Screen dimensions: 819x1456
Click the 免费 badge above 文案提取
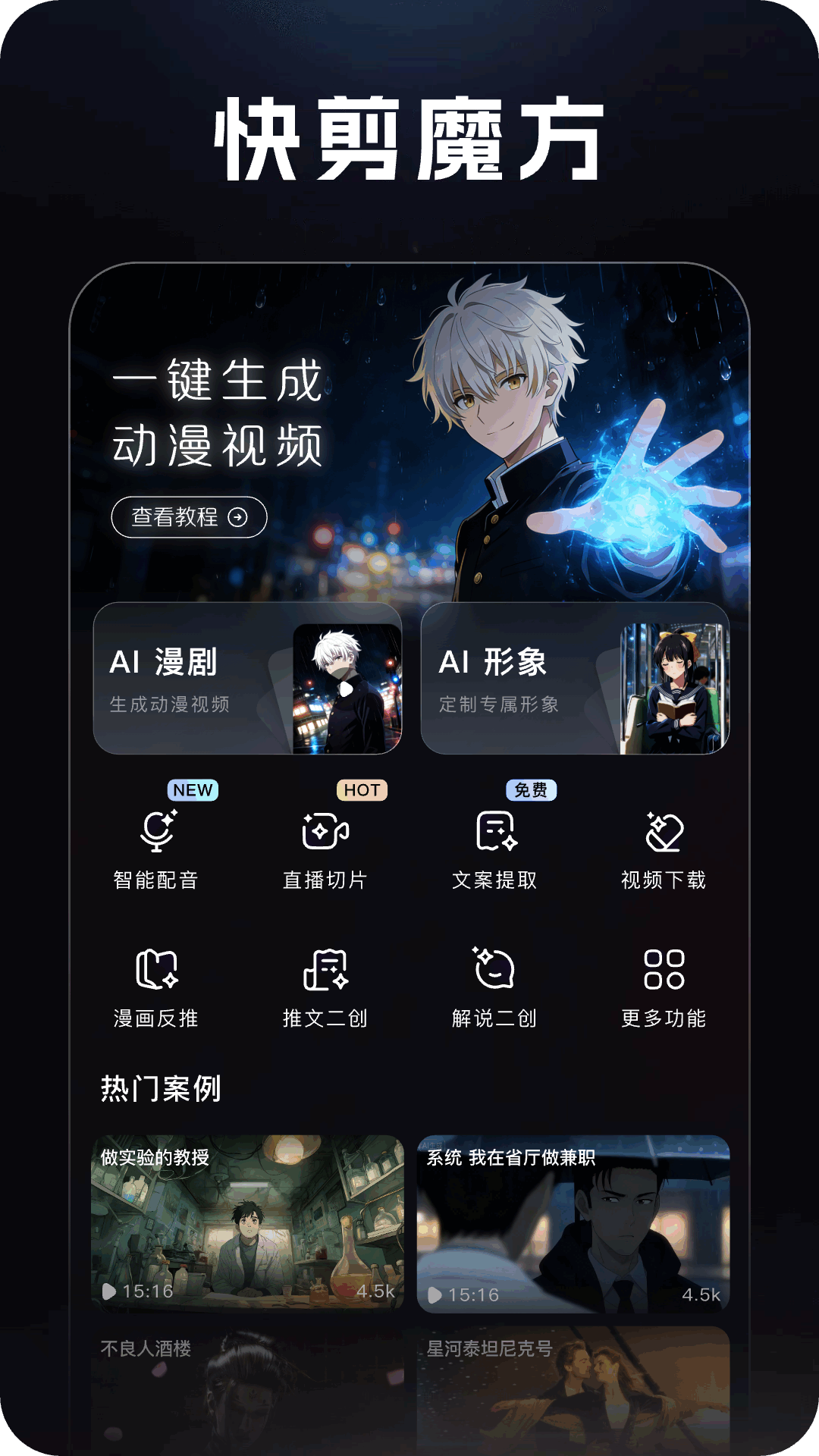pos(532,789)
